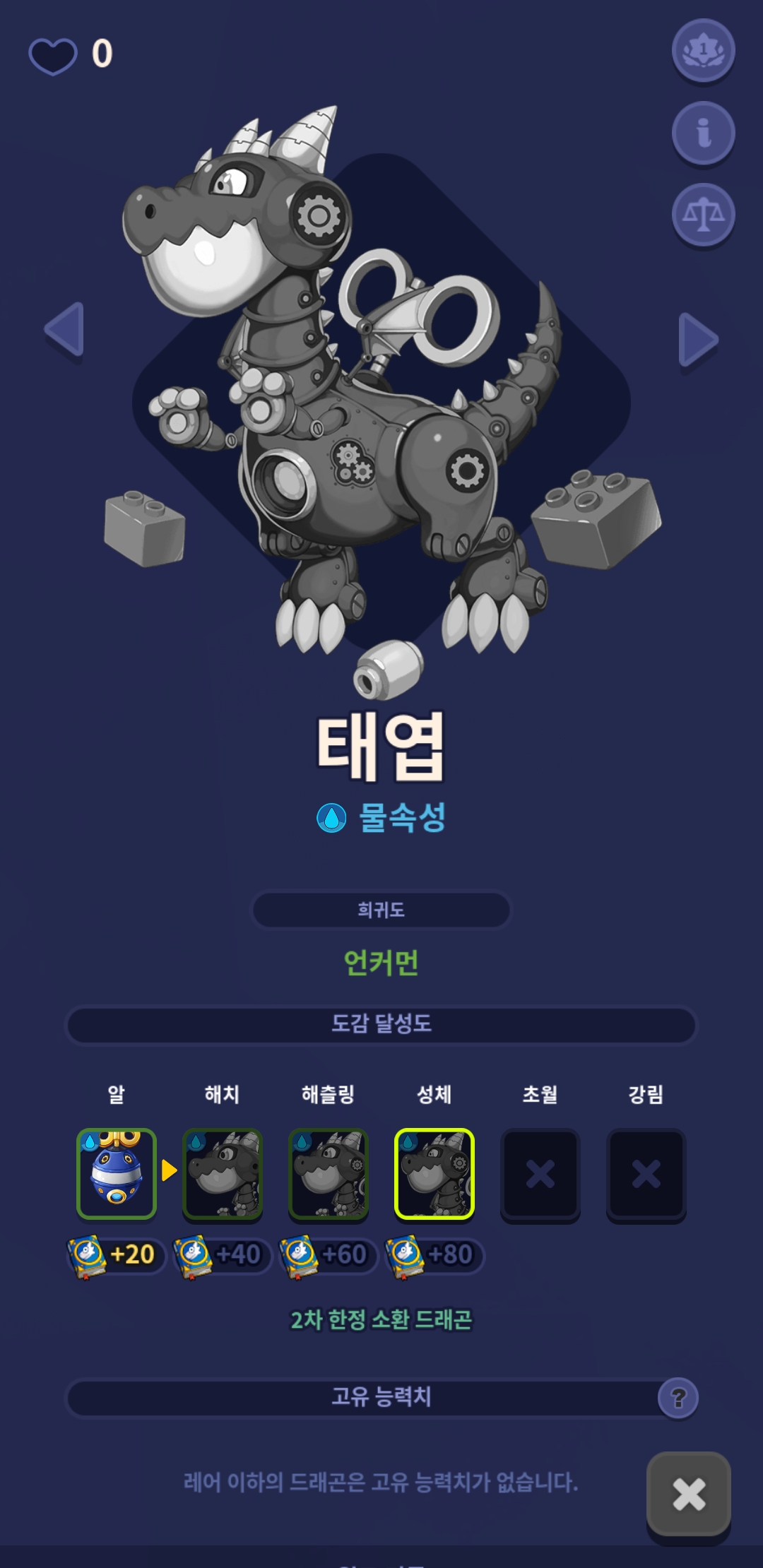Go to next dragon with right arrow
763x1568 pixels.
click(698, 339)
